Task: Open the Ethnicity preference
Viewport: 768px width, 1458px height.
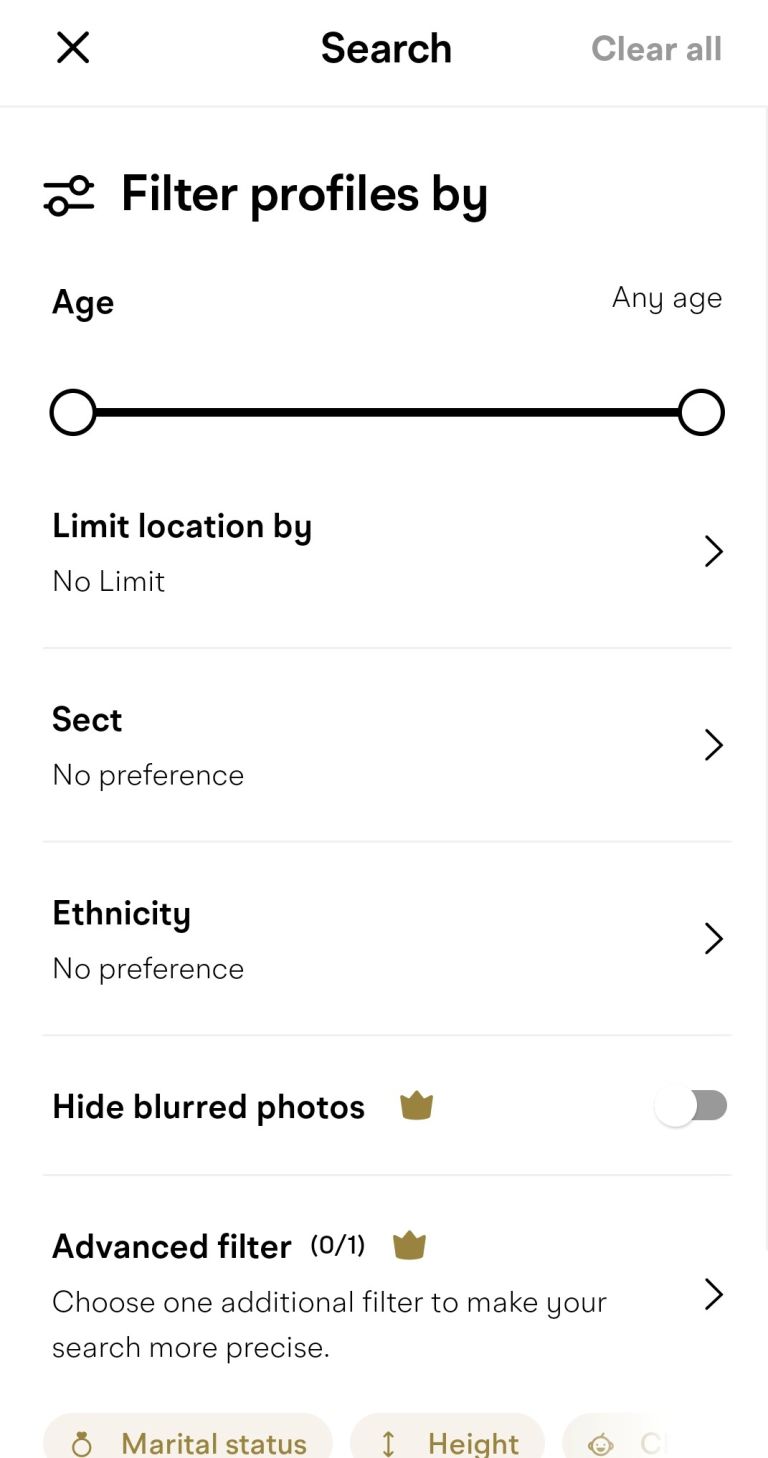Action: pos(386,940)
